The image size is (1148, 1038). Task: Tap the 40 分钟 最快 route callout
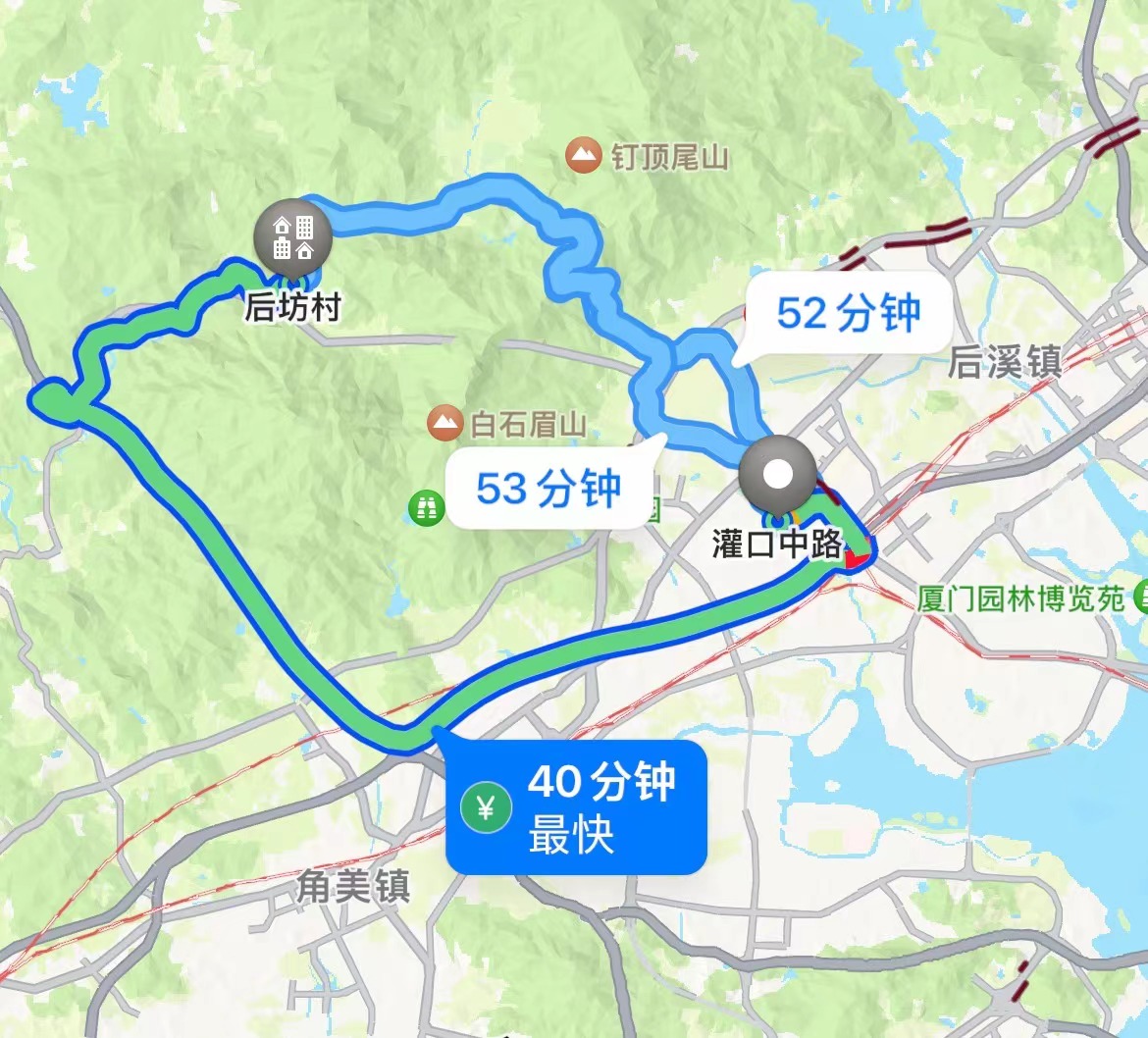coord(577,808)
